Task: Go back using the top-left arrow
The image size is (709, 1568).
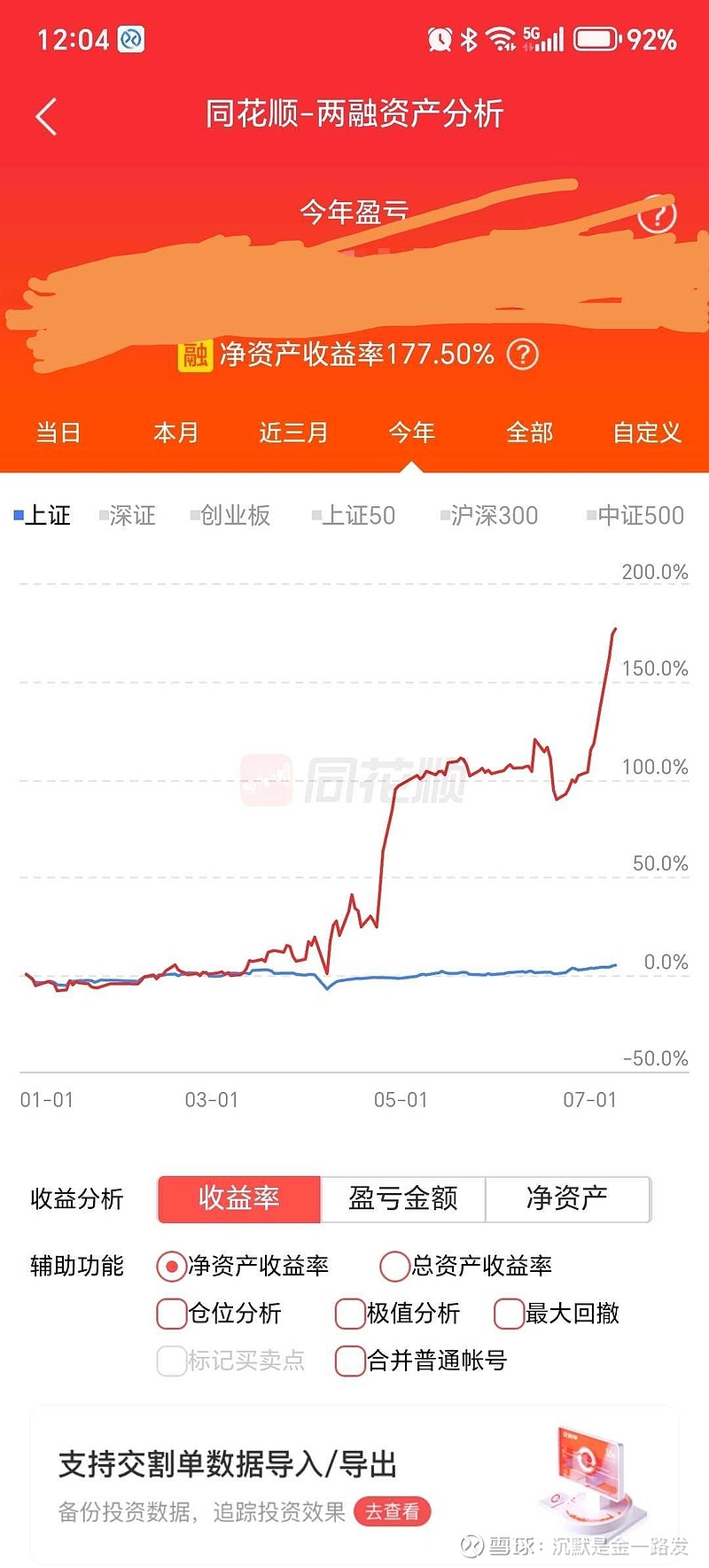Action: pos(46,116)
